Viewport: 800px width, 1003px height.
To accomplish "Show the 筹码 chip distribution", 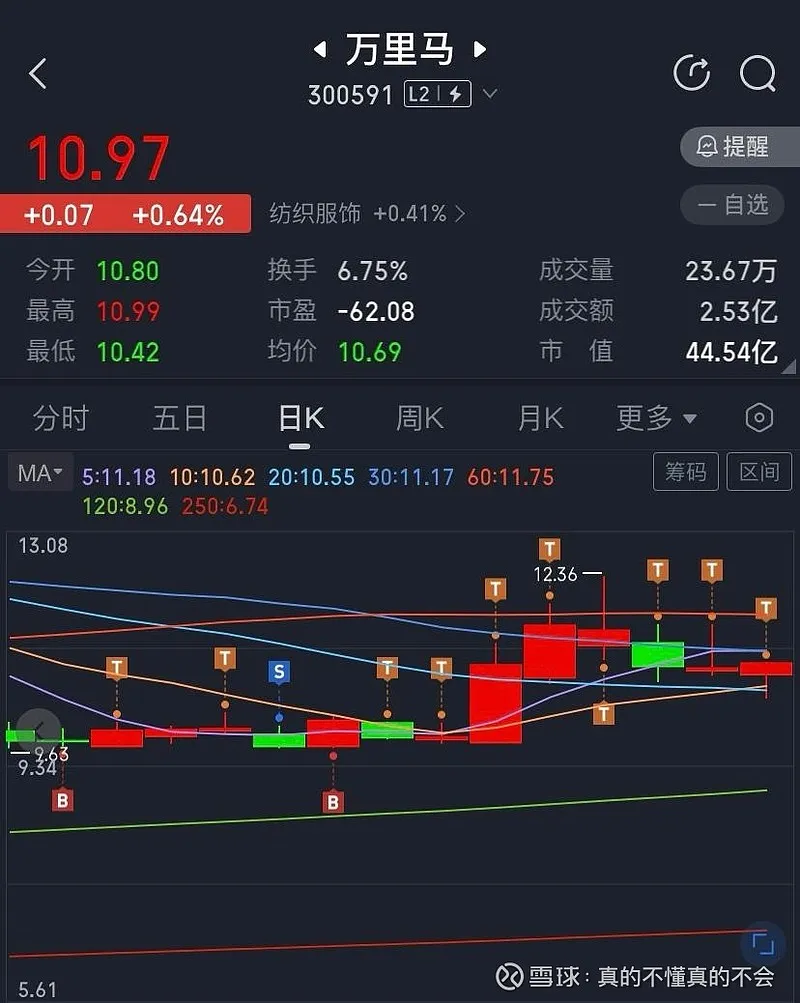I will 686,472.
